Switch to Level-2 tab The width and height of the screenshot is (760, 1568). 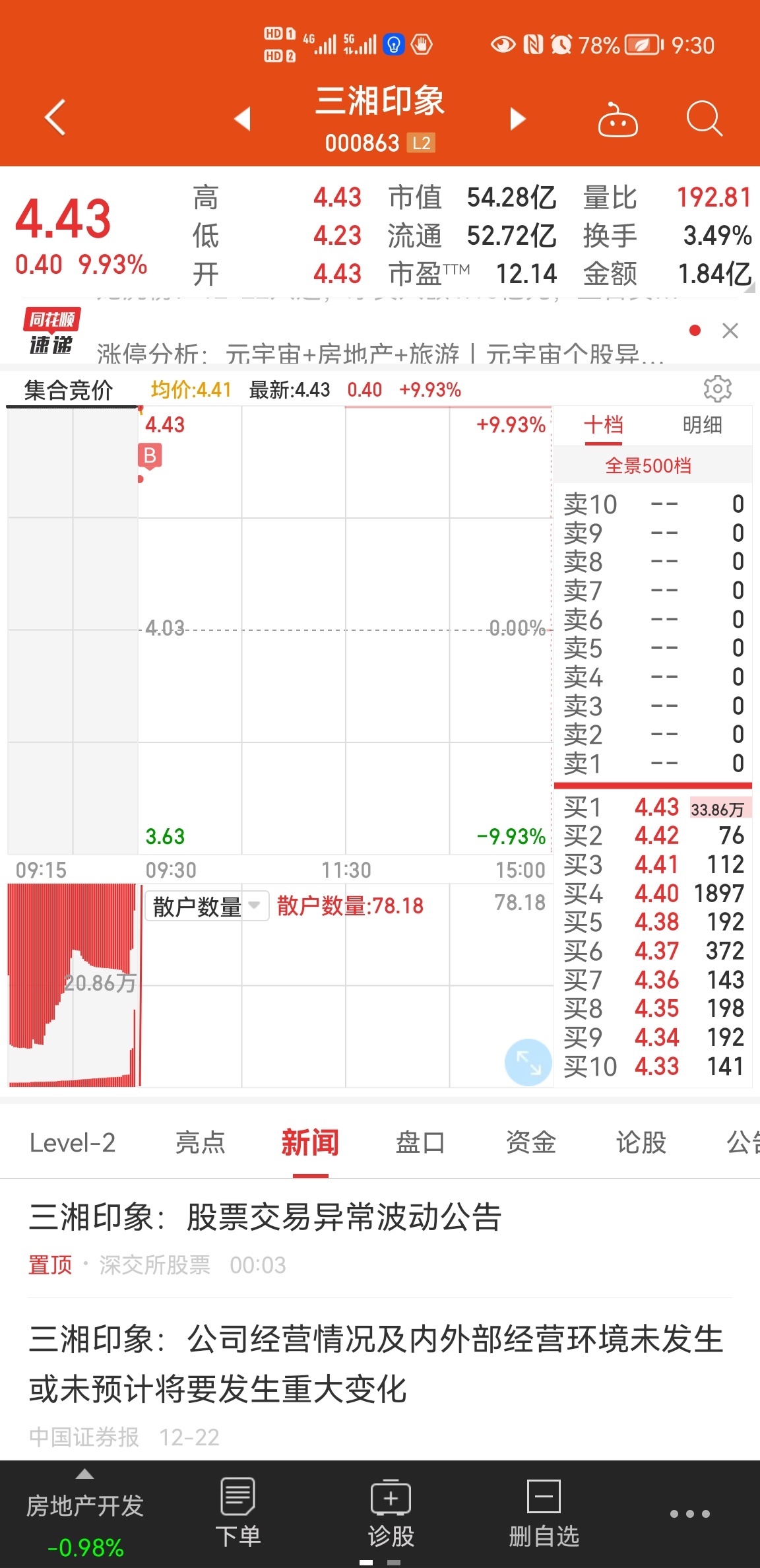[73, 1142]
